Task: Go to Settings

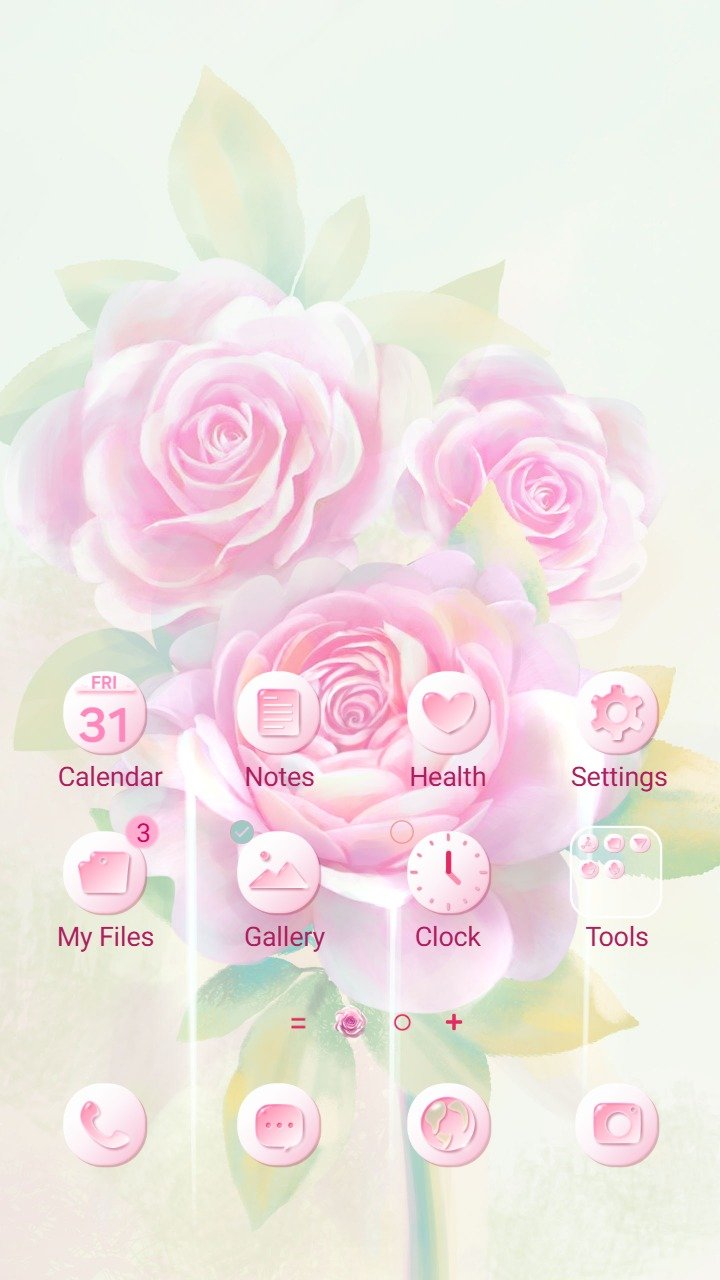Action: (617, 714)
